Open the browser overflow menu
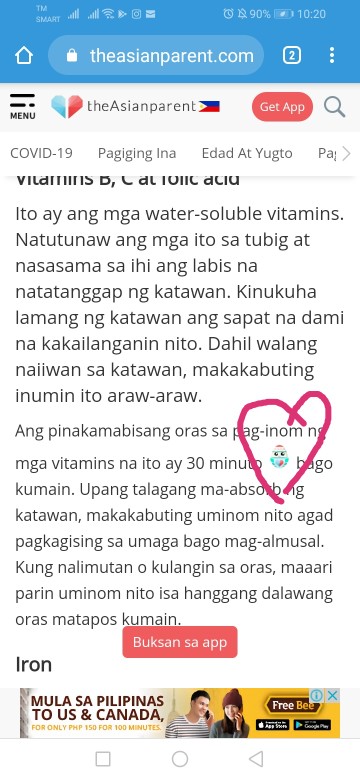360x780 pixels. pos(332,55)
